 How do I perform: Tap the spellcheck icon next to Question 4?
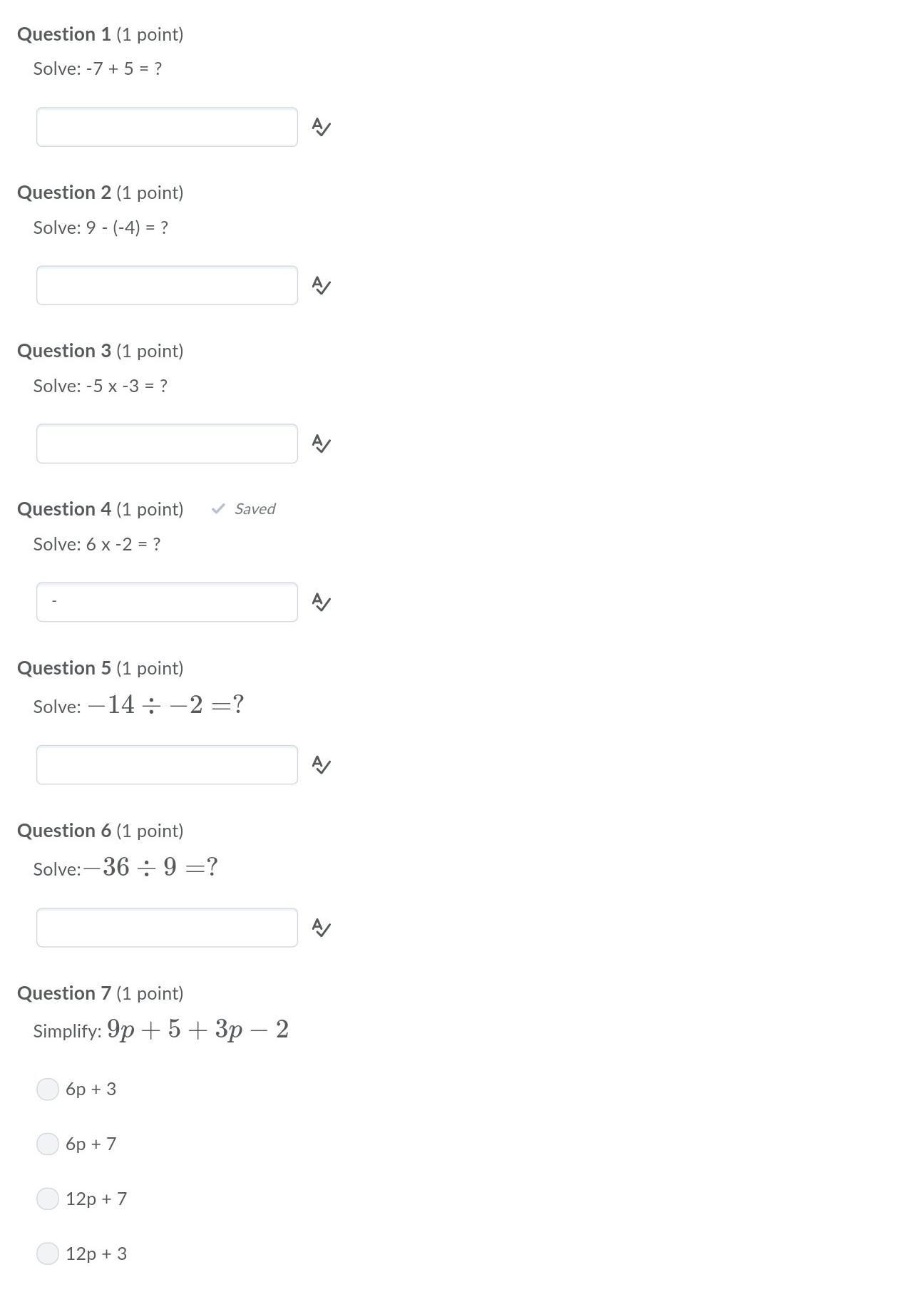click(x=322, y=603)
